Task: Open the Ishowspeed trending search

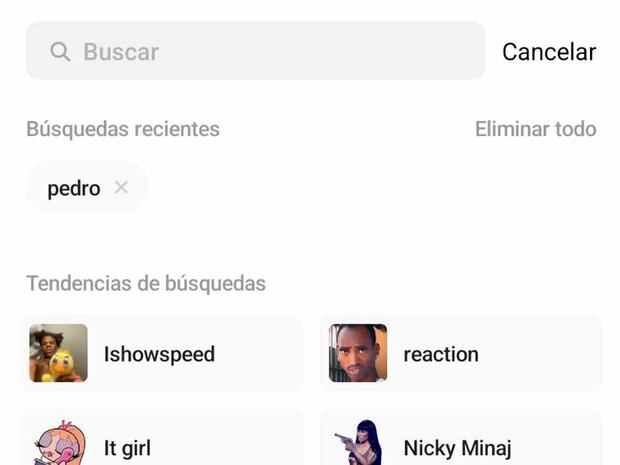Action: tap(160, 353)
